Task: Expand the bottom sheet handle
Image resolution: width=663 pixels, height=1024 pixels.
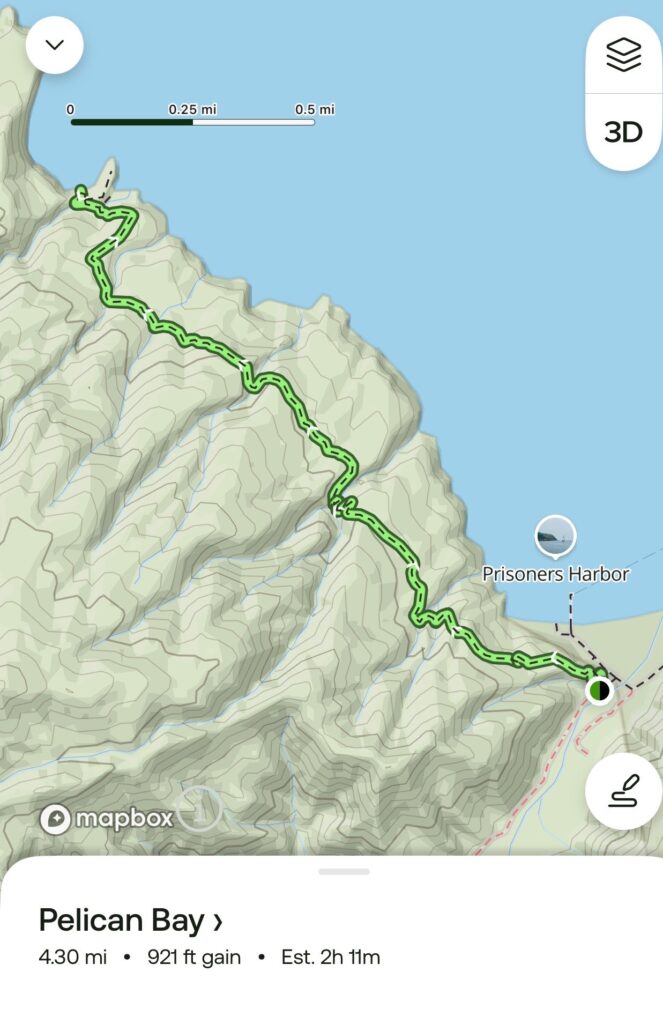Action: coord(343,871)
